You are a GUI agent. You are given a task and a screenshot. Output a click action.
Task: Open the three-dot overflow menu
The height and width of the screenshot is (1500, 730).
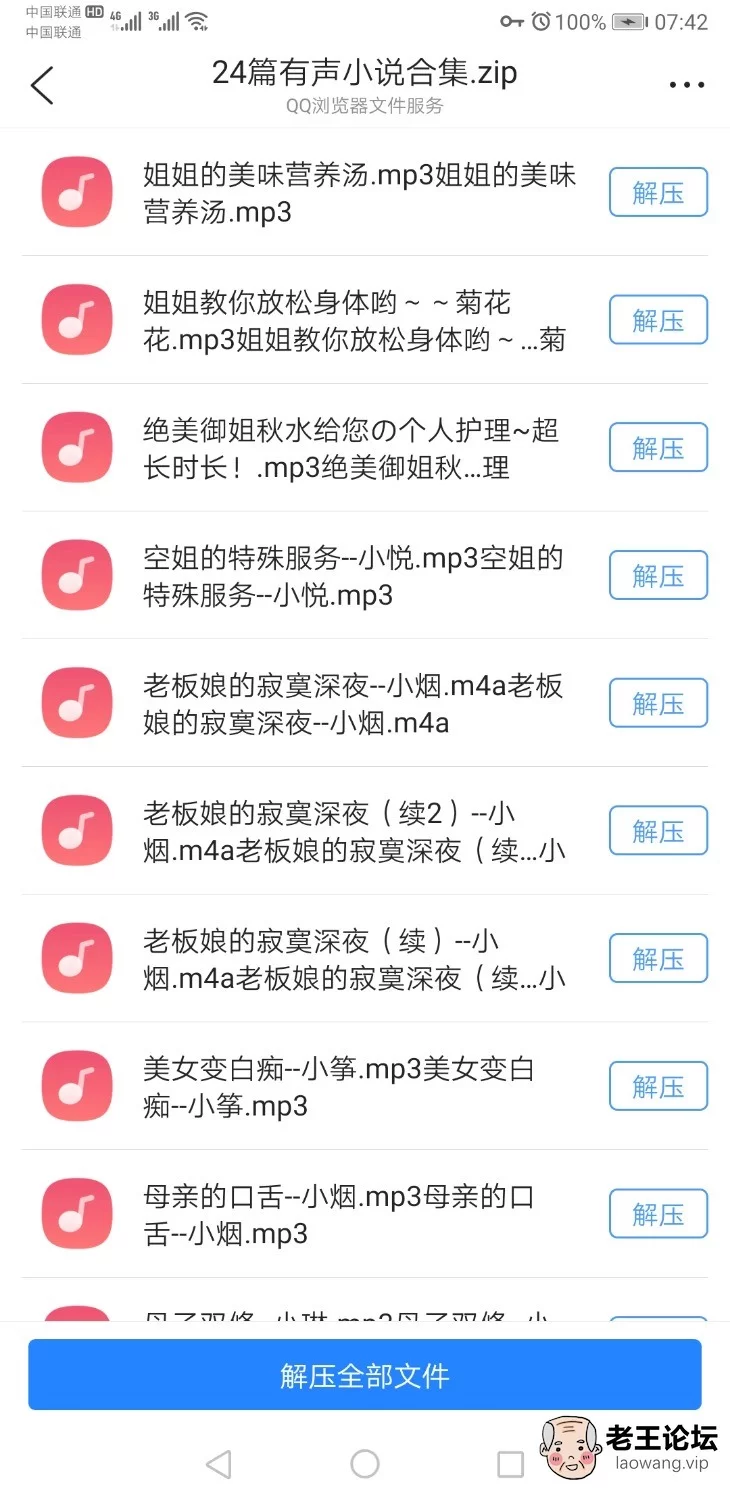pos(686,86)
